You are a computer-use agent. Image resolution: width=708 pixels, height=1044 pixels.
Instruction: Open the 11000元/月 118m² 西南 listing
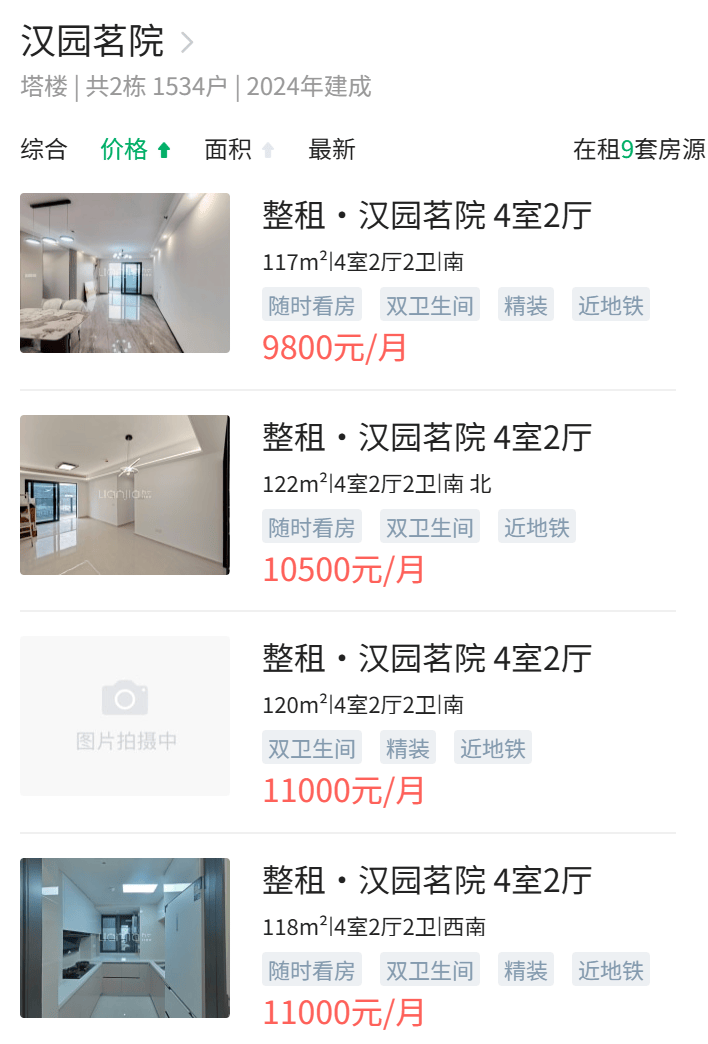point(427,881)
